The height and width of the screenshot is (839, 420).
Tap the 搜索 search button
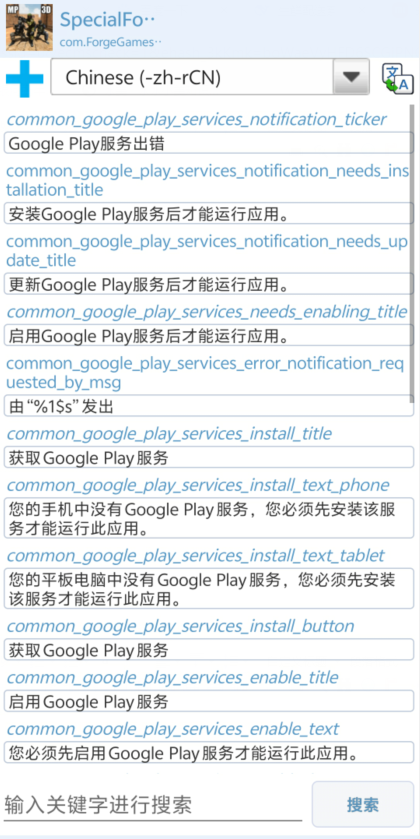click(x=363, y=804)
